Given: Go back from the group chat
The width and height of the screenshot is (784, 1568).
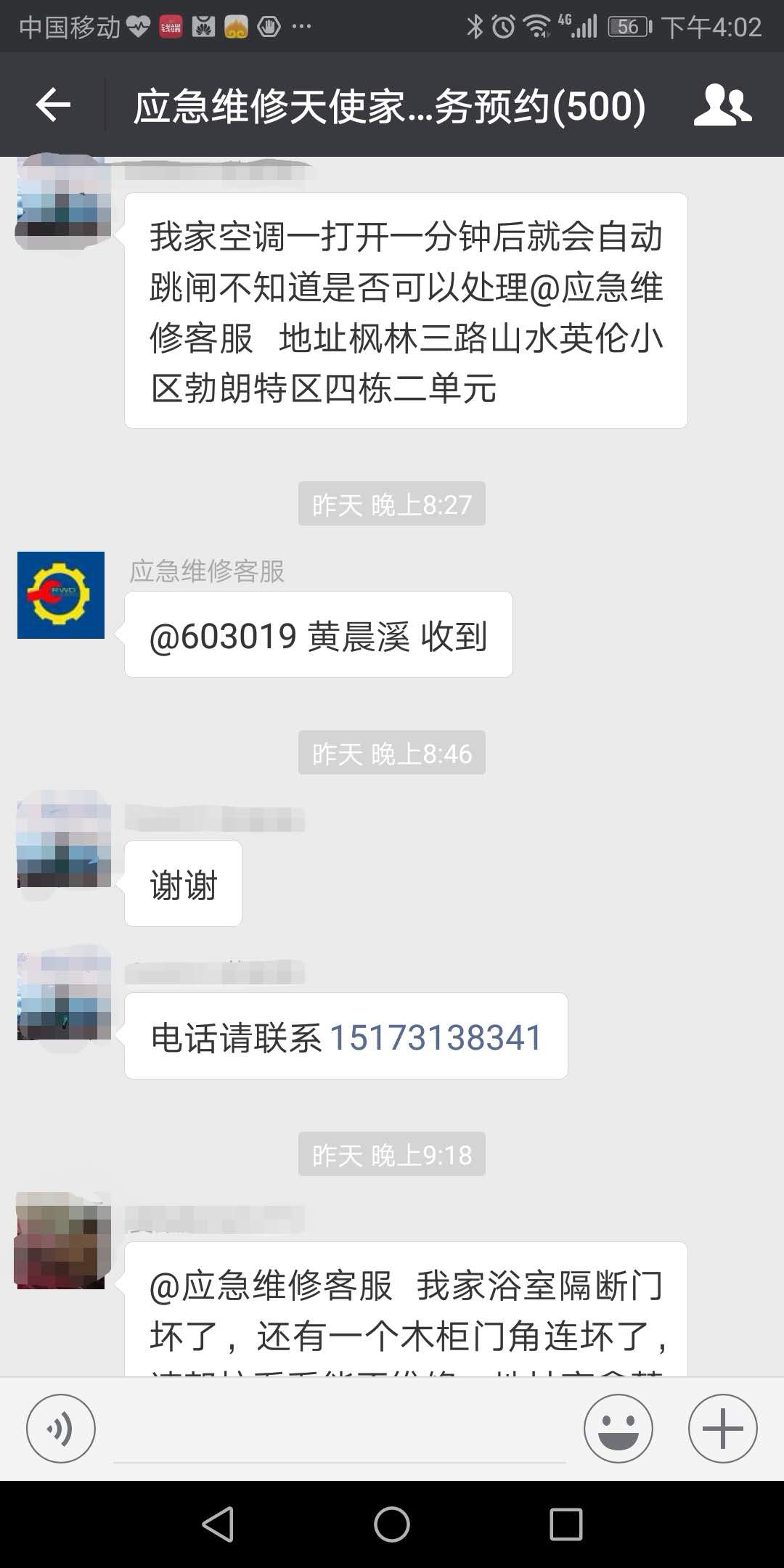Looking at the screenshot, I should coord(53,106).
